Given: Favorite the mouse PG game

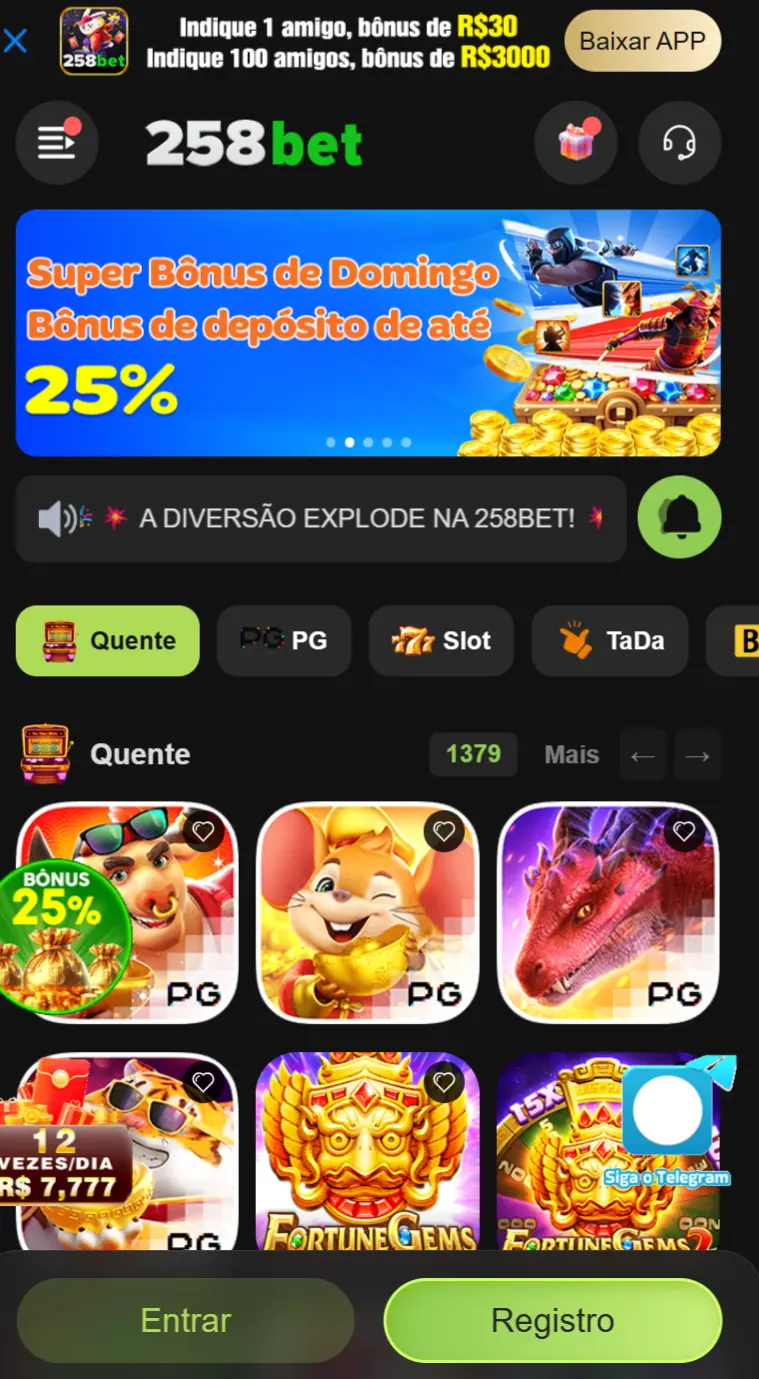Looking at the screenshot, I should tap(444, 831).
